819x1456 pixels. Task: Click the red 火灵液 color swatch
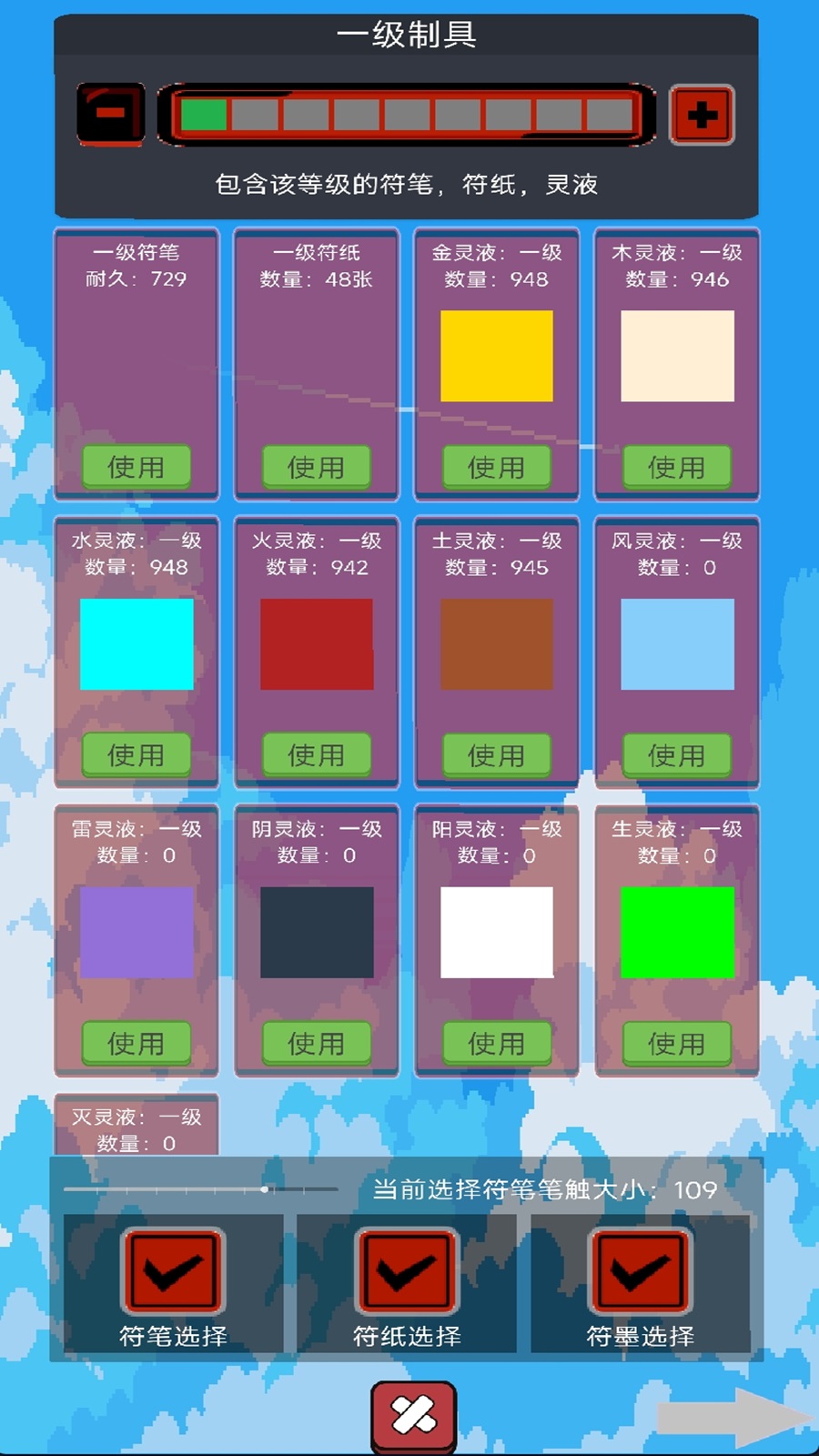316,643
